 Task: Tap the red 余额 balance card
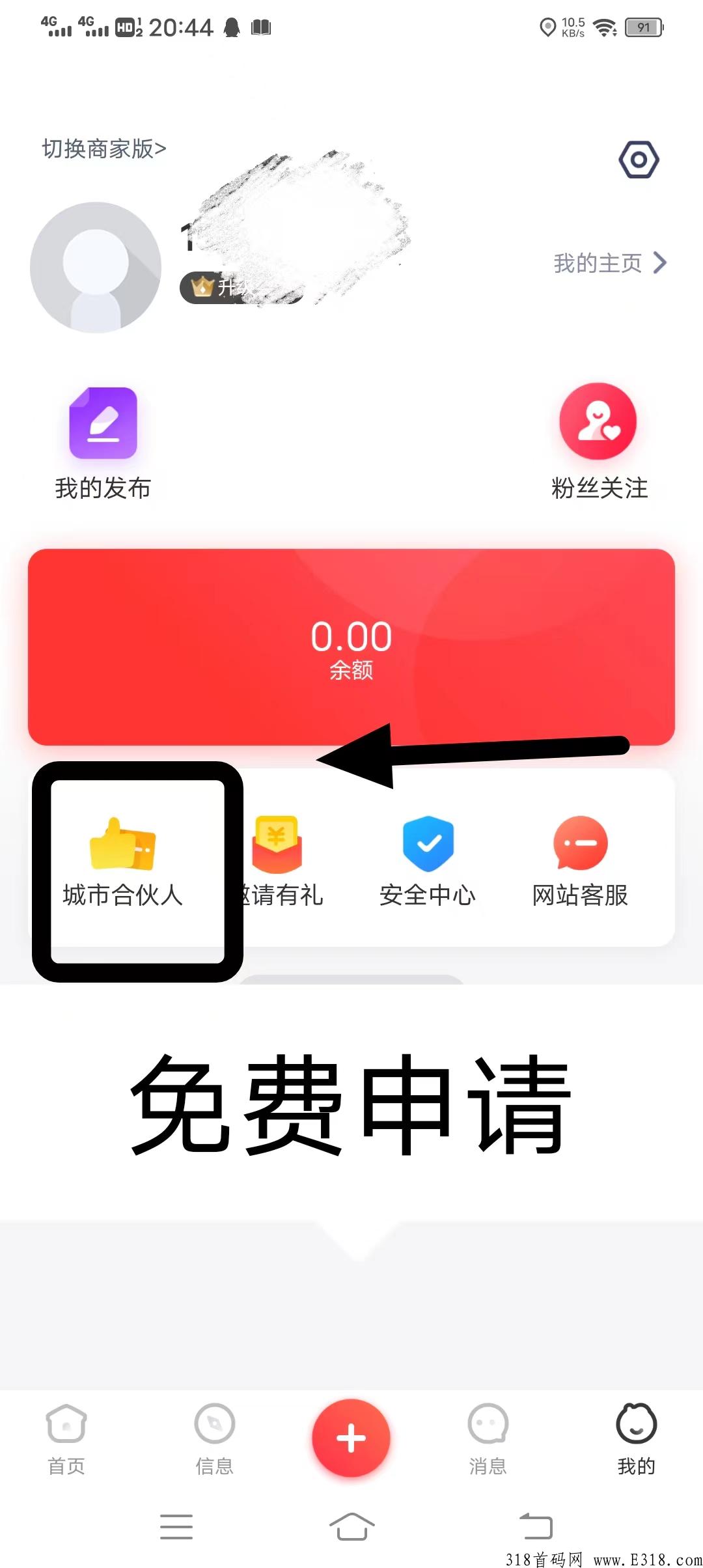pyautogui.click(x=351, y=645)
